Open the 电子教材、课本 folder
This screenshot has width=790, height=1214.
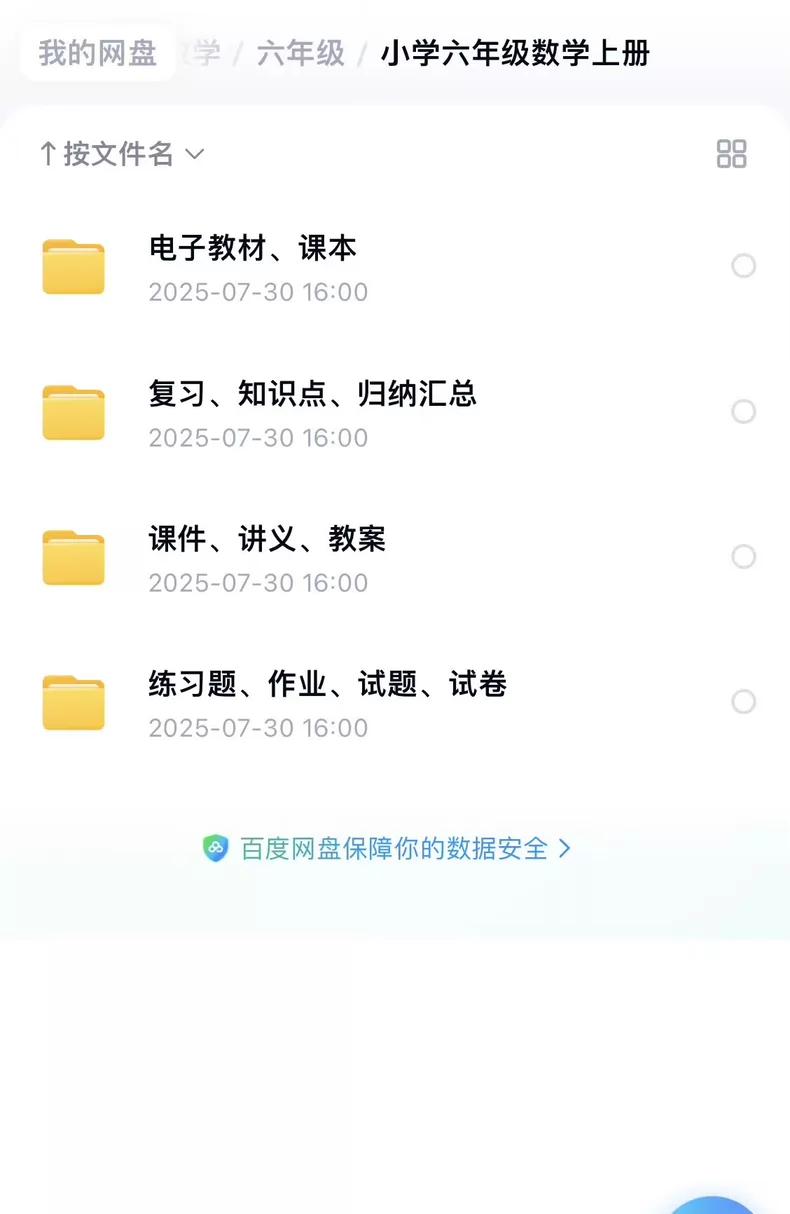252,248
